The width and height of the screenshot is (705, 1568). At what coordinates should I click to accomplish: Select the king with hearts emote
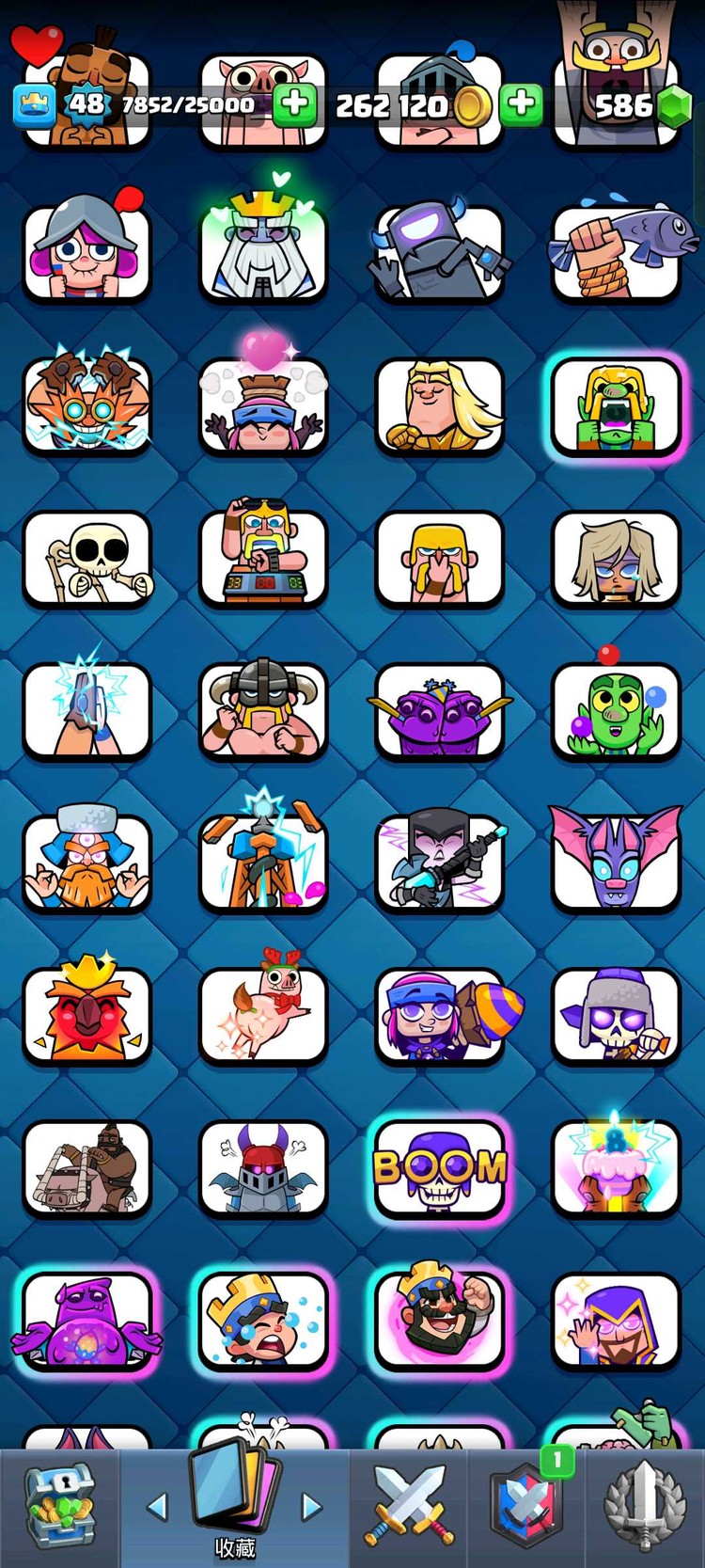[263, 252]
